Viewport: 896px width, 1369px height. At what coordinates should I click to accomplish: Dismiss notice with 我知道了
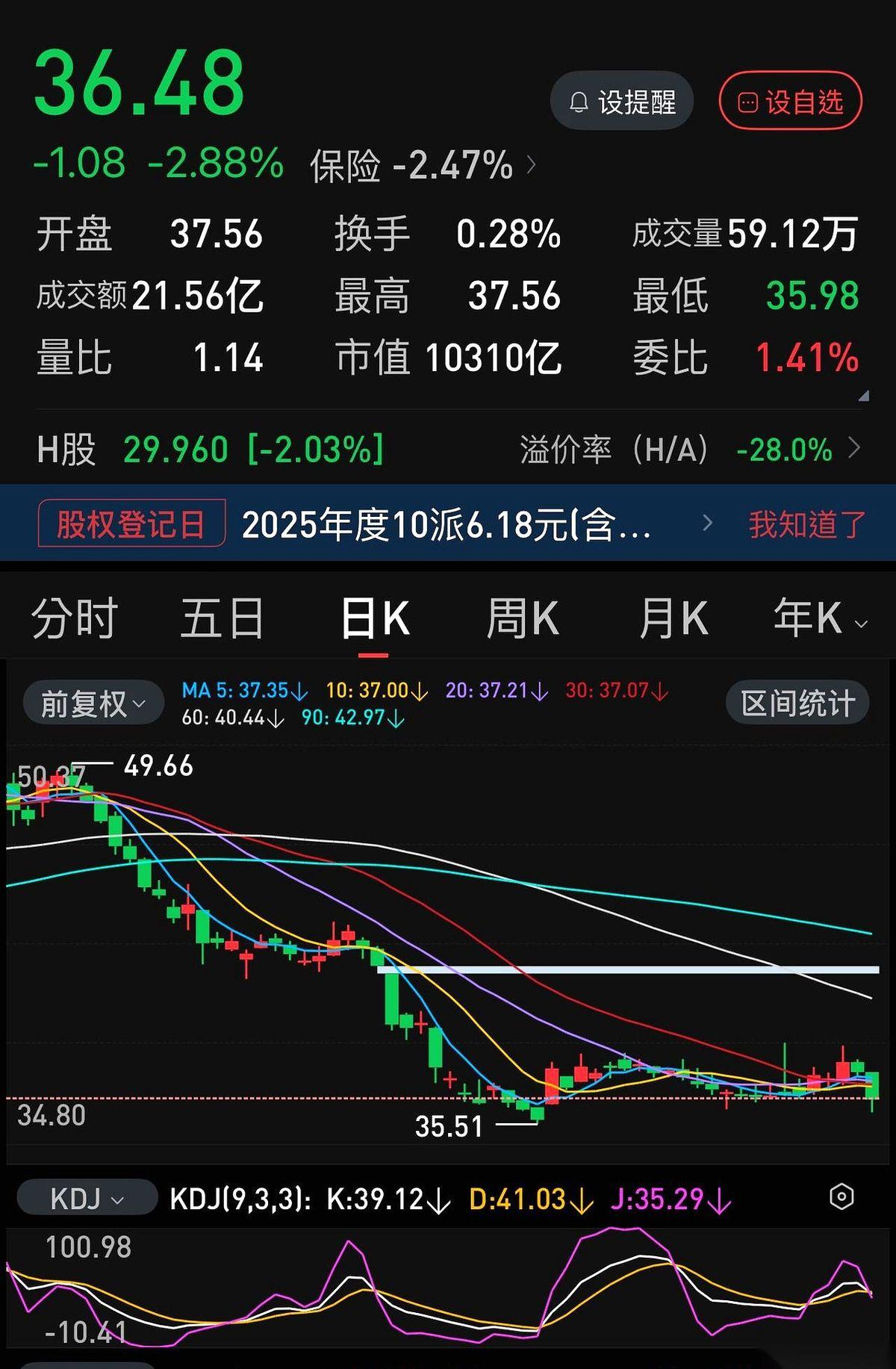point(807,524)
